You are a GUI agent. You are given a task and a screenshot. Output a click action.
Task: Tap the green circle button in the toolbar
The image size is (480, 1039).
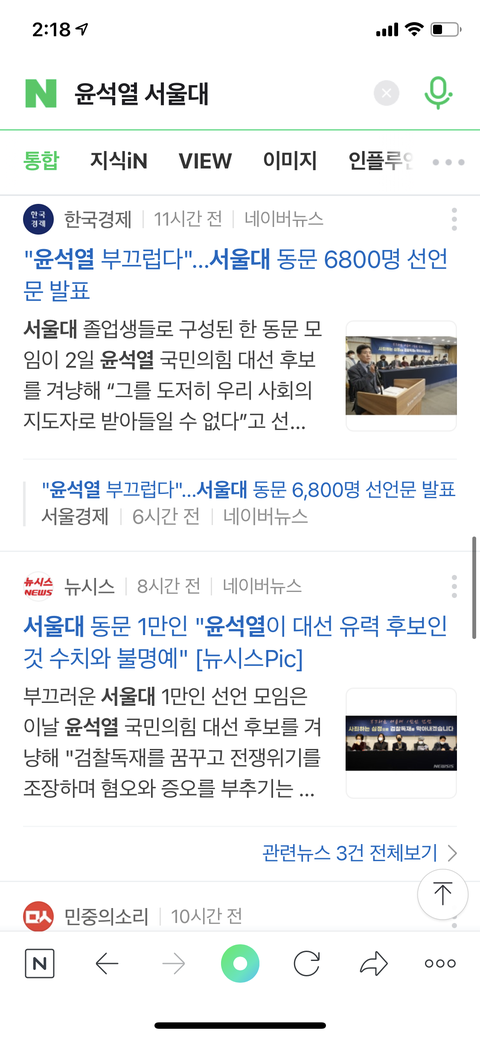[x=240, y=963]
